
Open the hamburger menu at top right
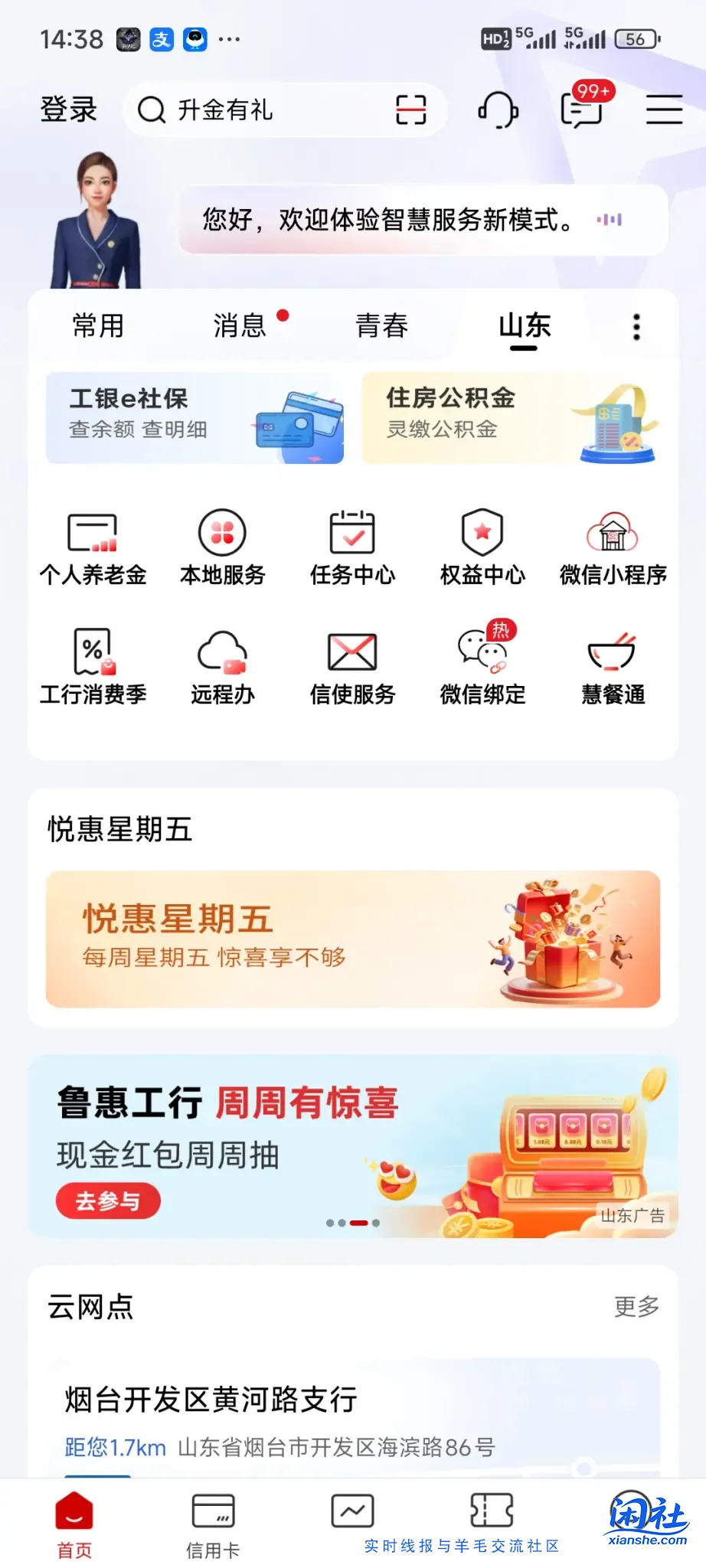click(663, 109)
